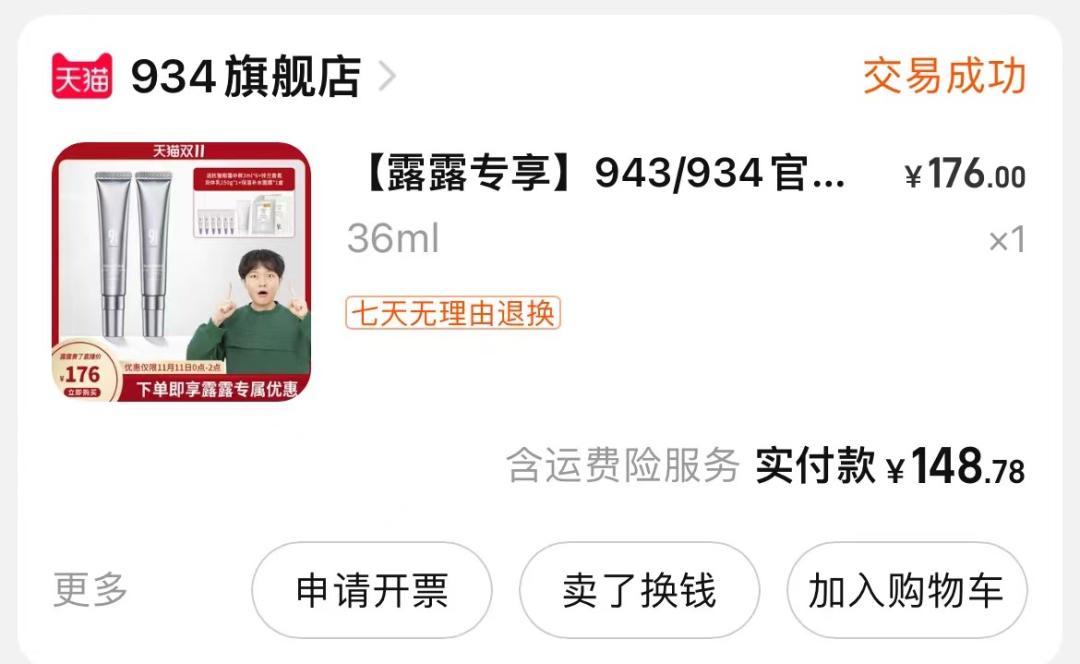
Task: Open the 934旗舰店 store page
Action: click(245, 77)
